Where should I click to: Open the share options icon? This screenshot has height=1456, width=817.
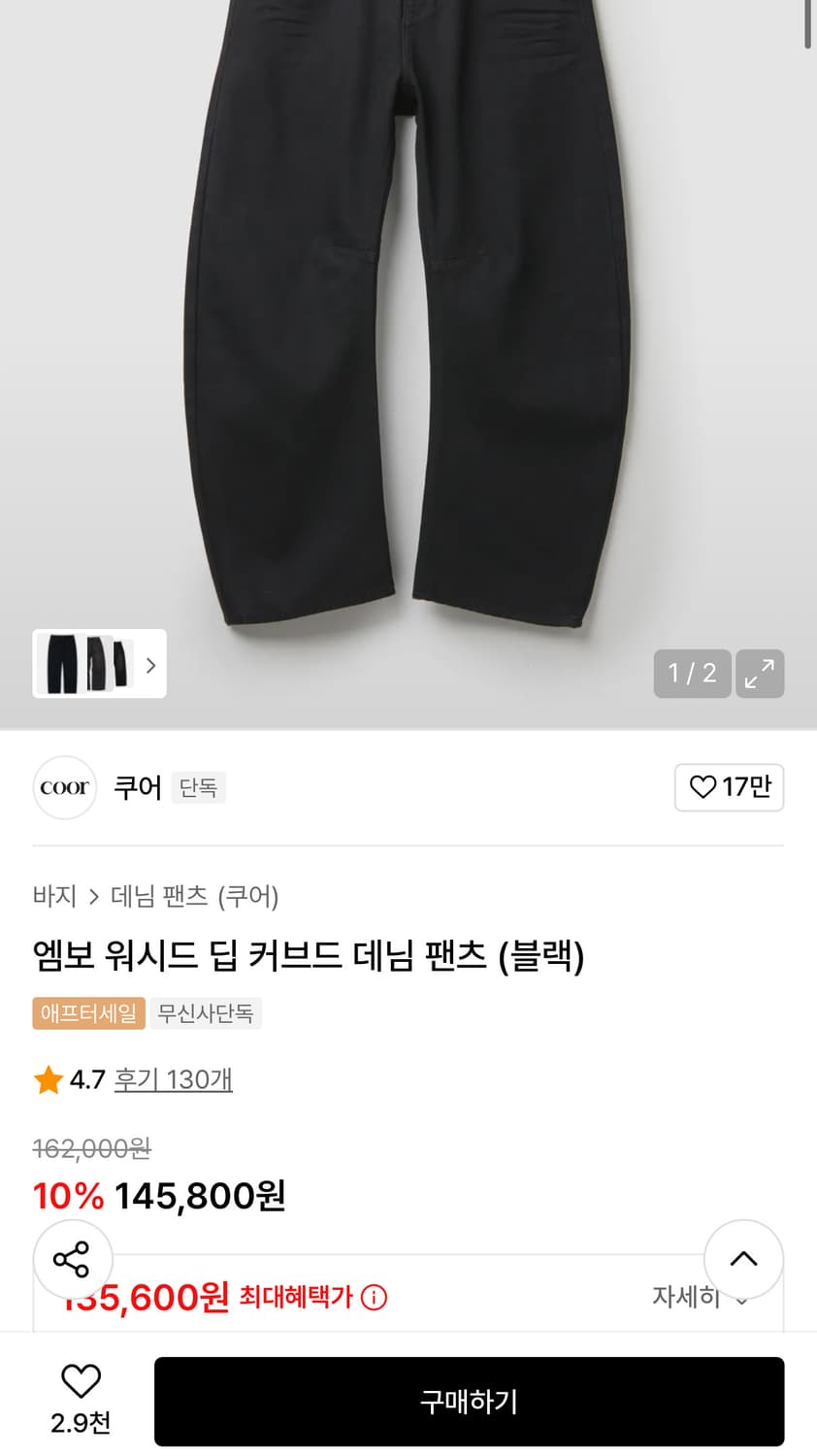tap(73, 1259)
